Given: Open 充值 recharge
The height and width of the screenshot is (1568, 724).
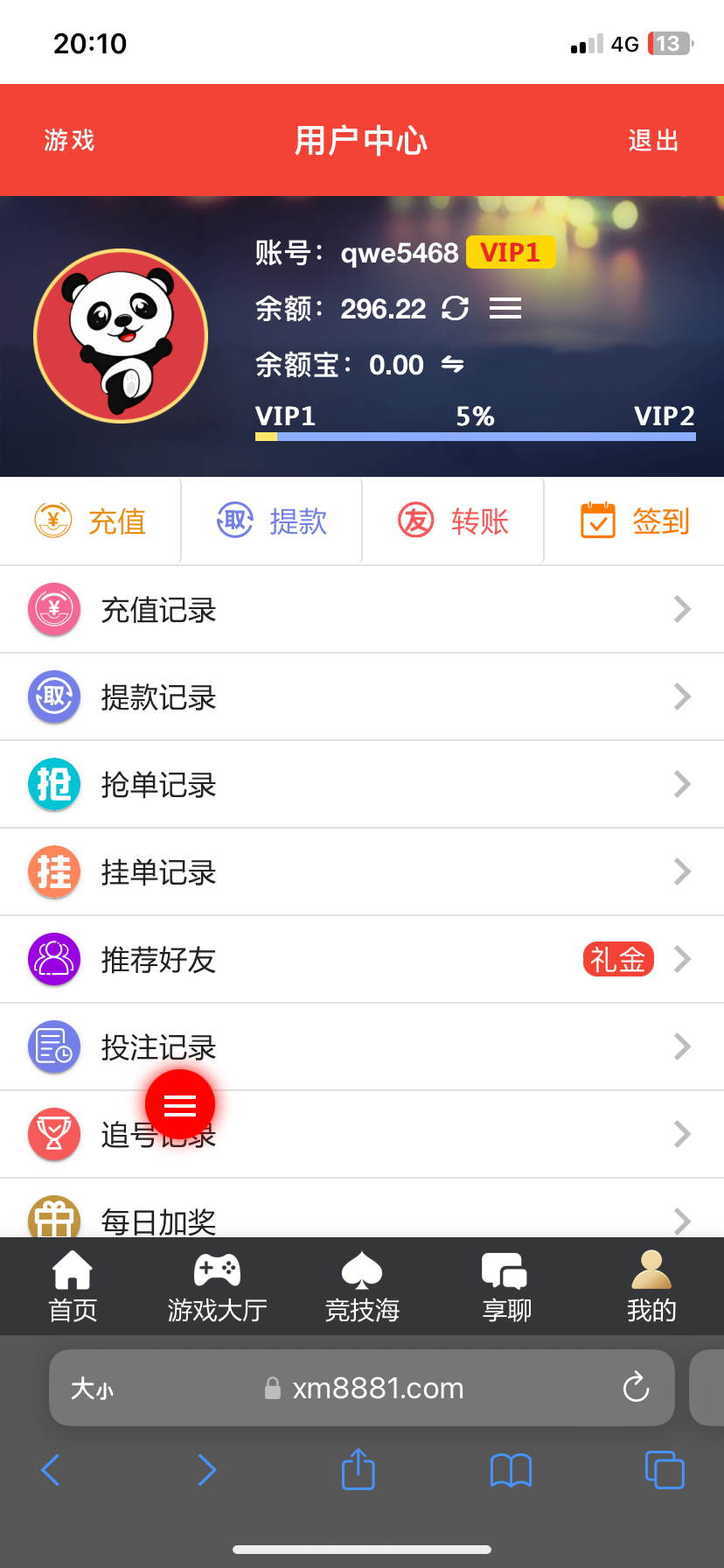Looking at the screenshot, I should pos(90,521).
